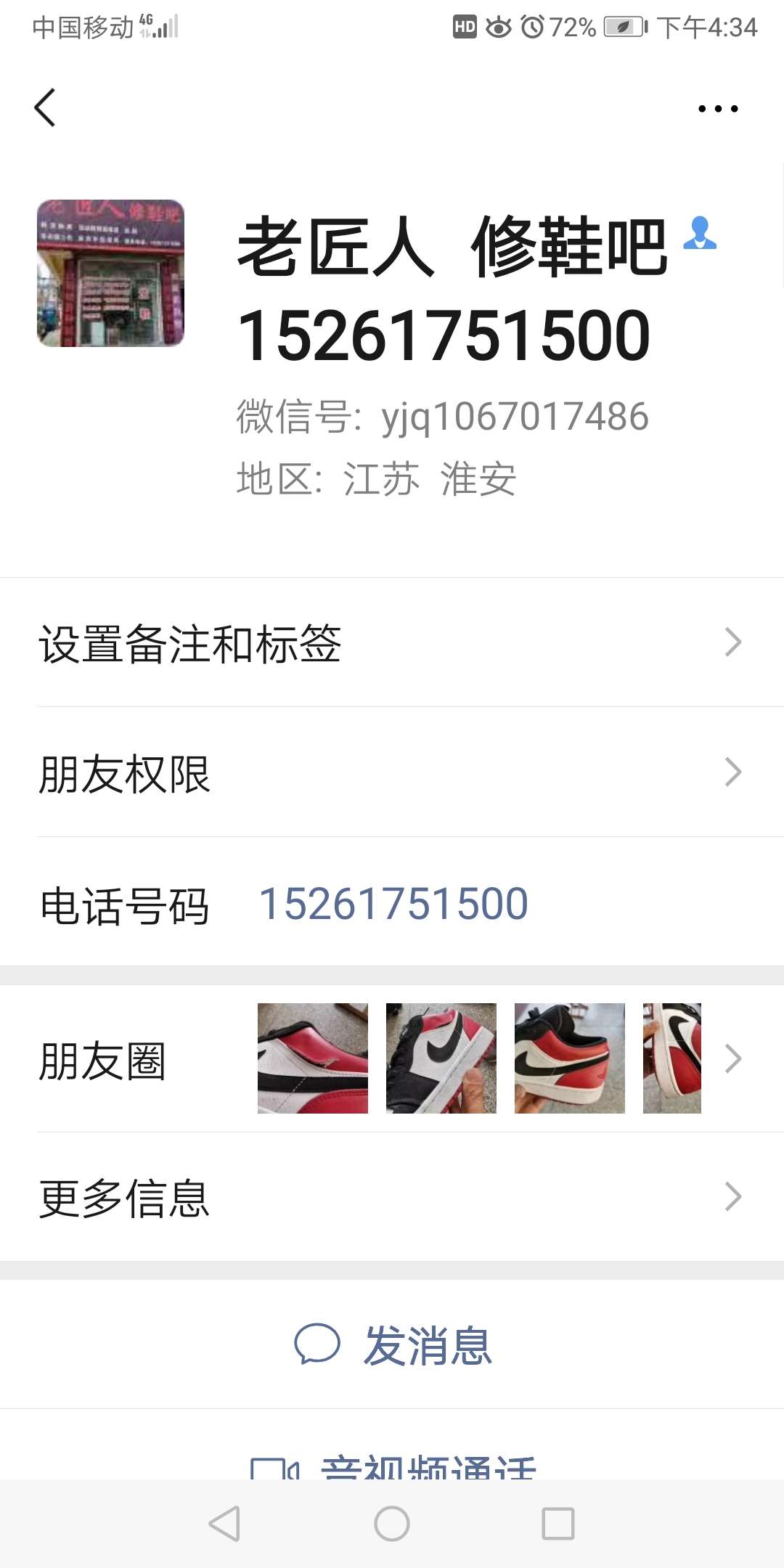The height and width of the screenshot is (1568, 784).
Task: Tap phone number 15261751500 to call
Action: [393, 903]
